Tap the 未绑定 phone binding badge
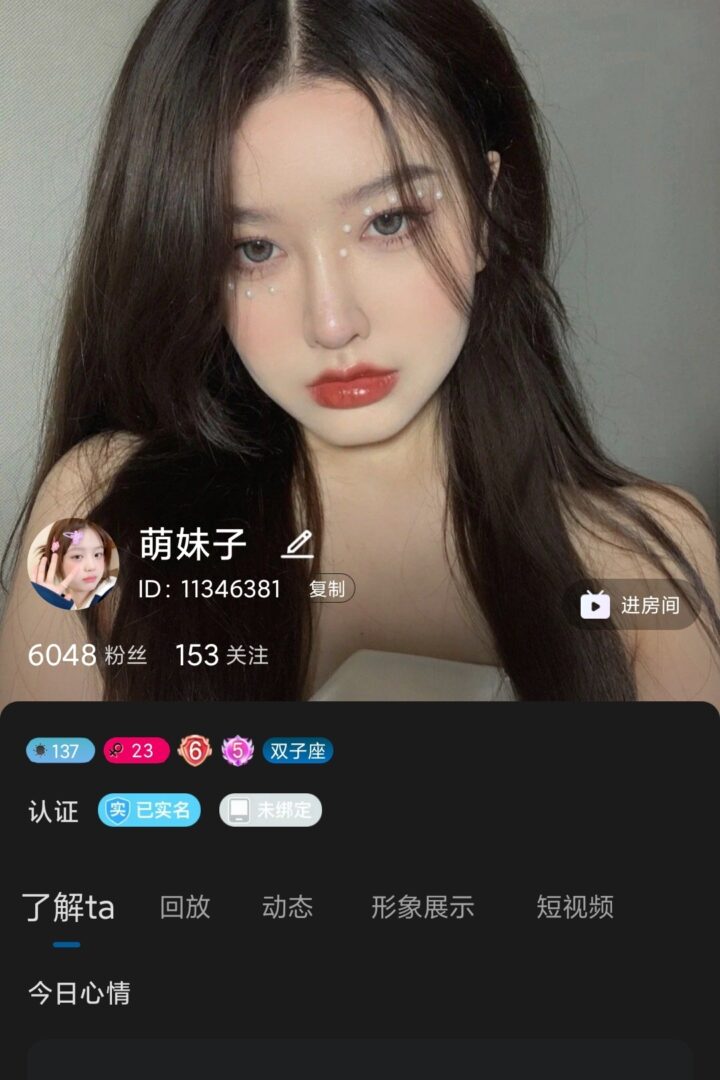This screenshot has width=720, height=1080. 270,810
